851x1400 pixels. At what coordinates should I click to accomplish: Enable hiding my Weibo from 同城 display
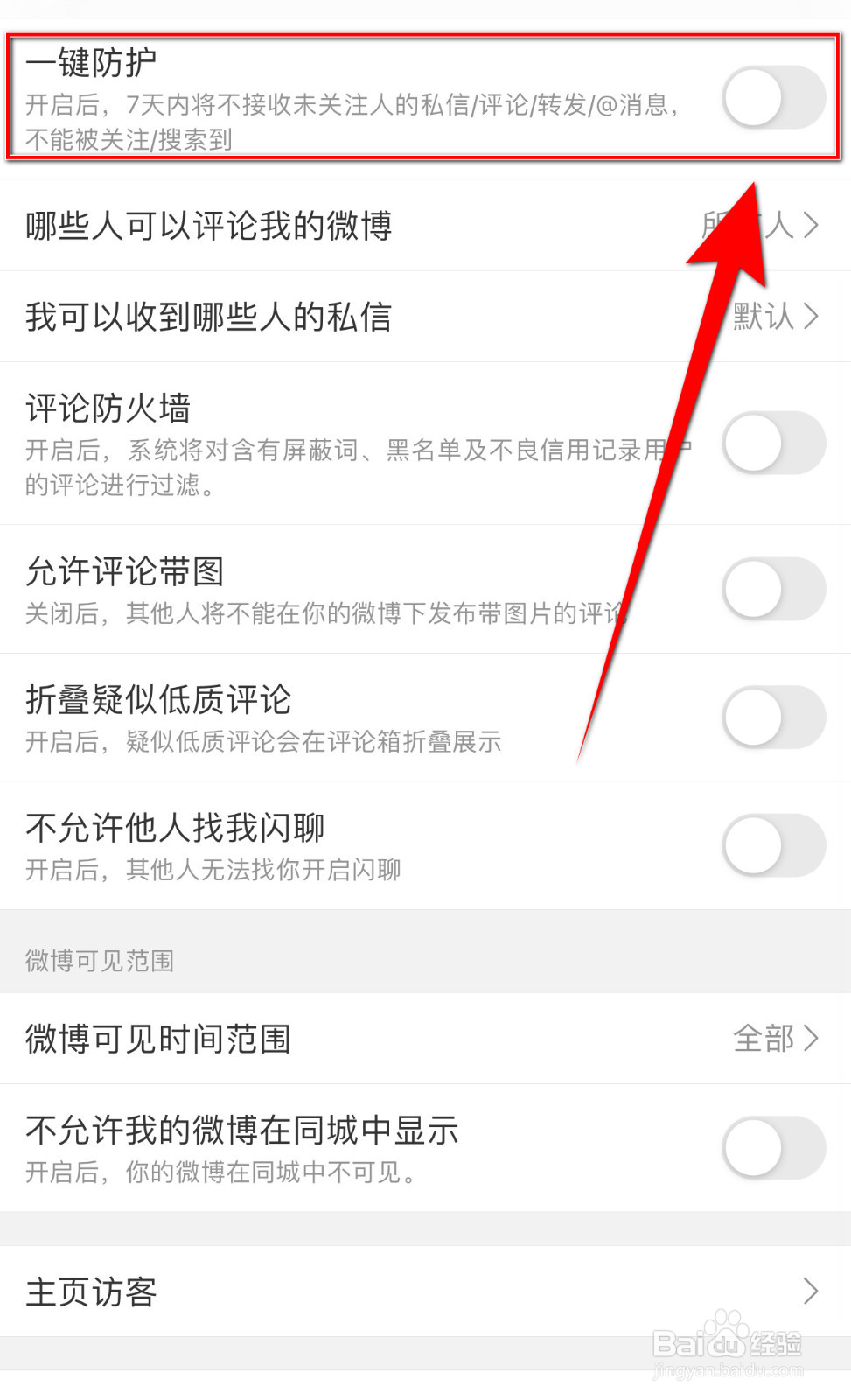coord(773,1149)
